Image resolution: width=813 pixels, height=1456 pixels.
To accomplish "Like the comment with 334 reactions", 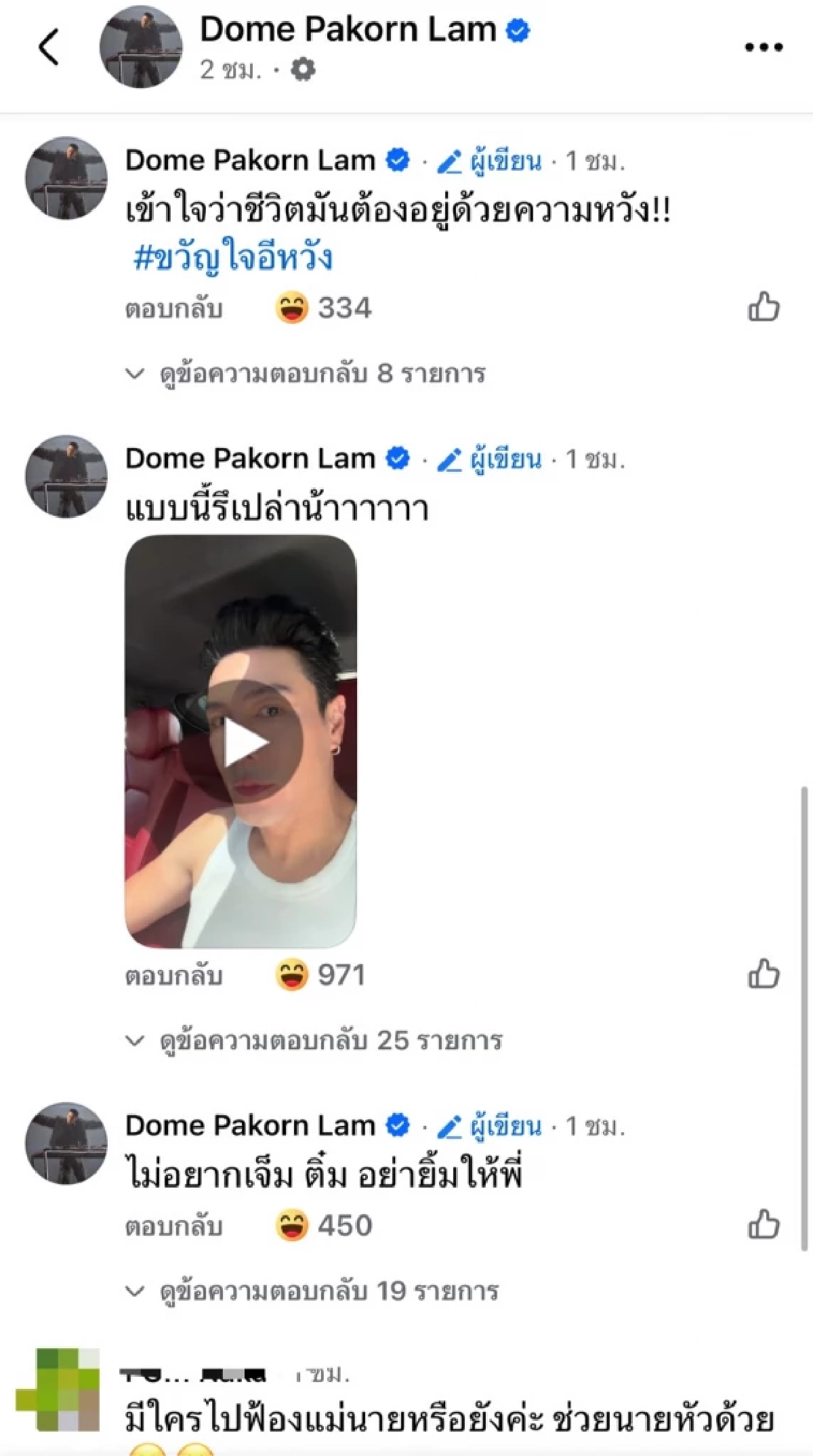I will [764, 308].
